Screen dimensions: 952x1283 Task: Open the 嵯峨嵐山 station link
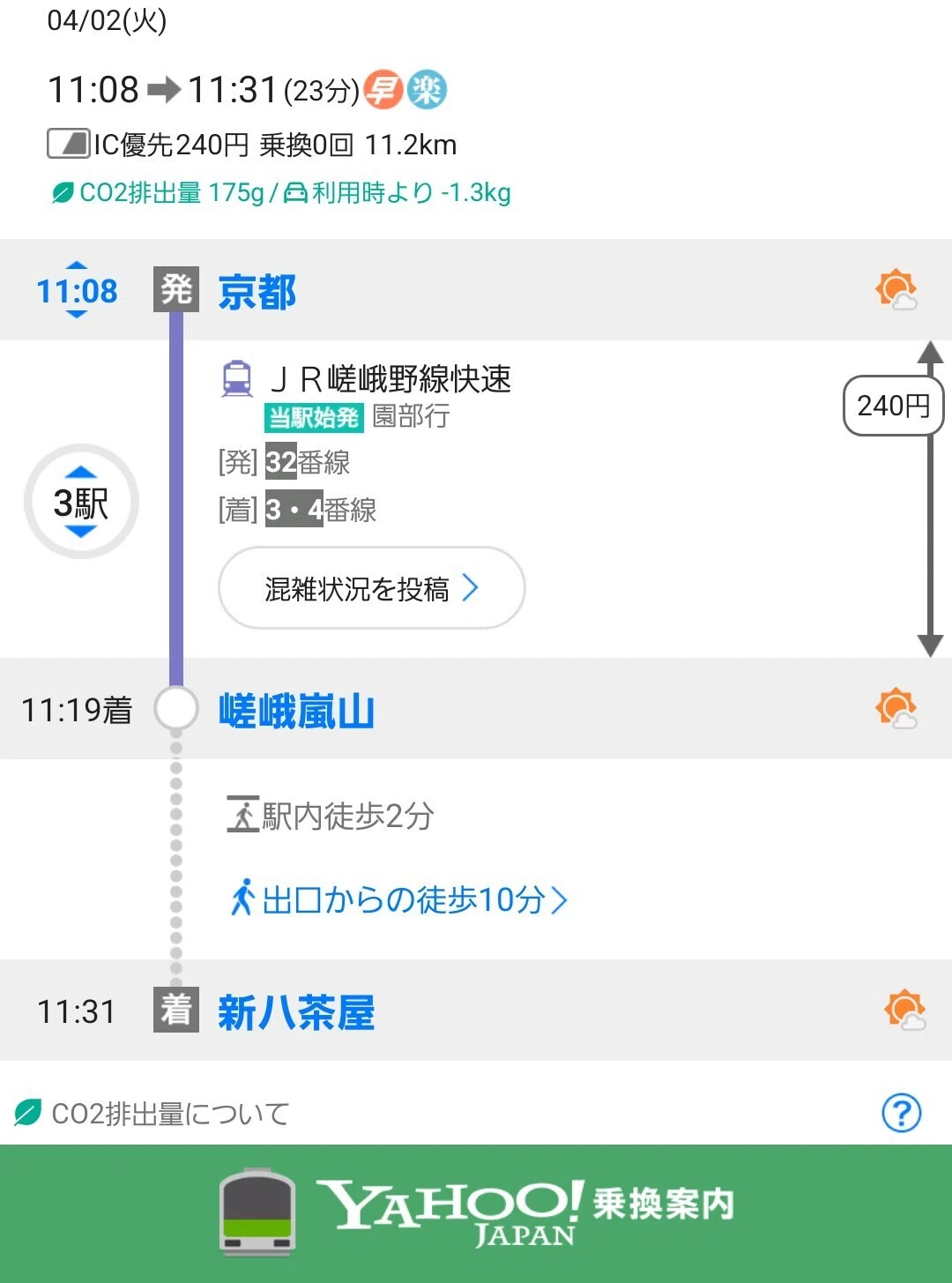coord(296,711)
